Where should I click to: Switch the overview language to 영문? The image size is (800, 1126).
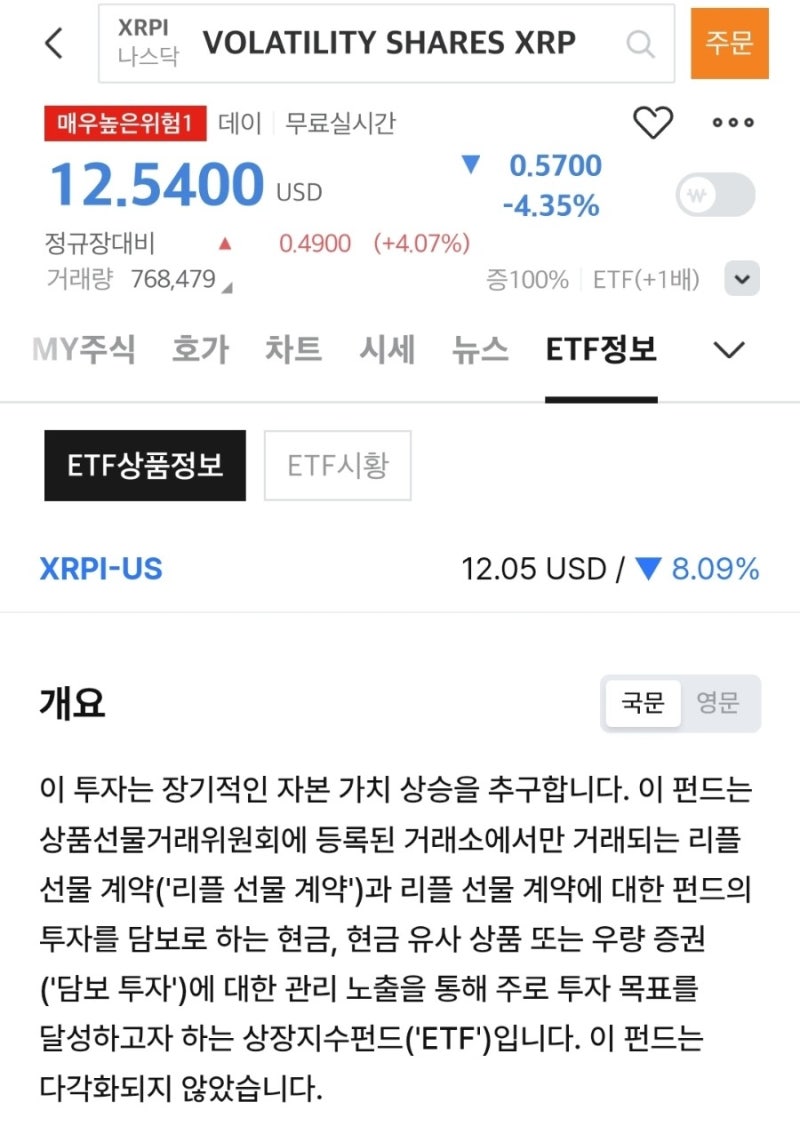pos(716,703)
